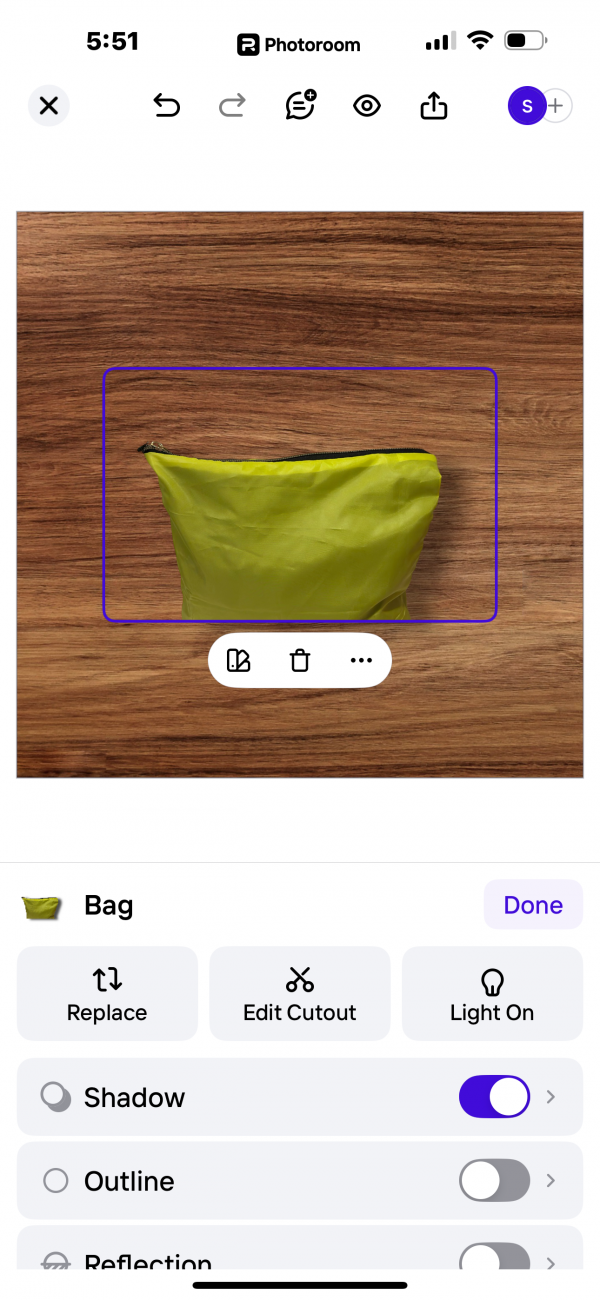Tap Done to finish editing Bag
600x1300 pixels.
pos(533,905)
